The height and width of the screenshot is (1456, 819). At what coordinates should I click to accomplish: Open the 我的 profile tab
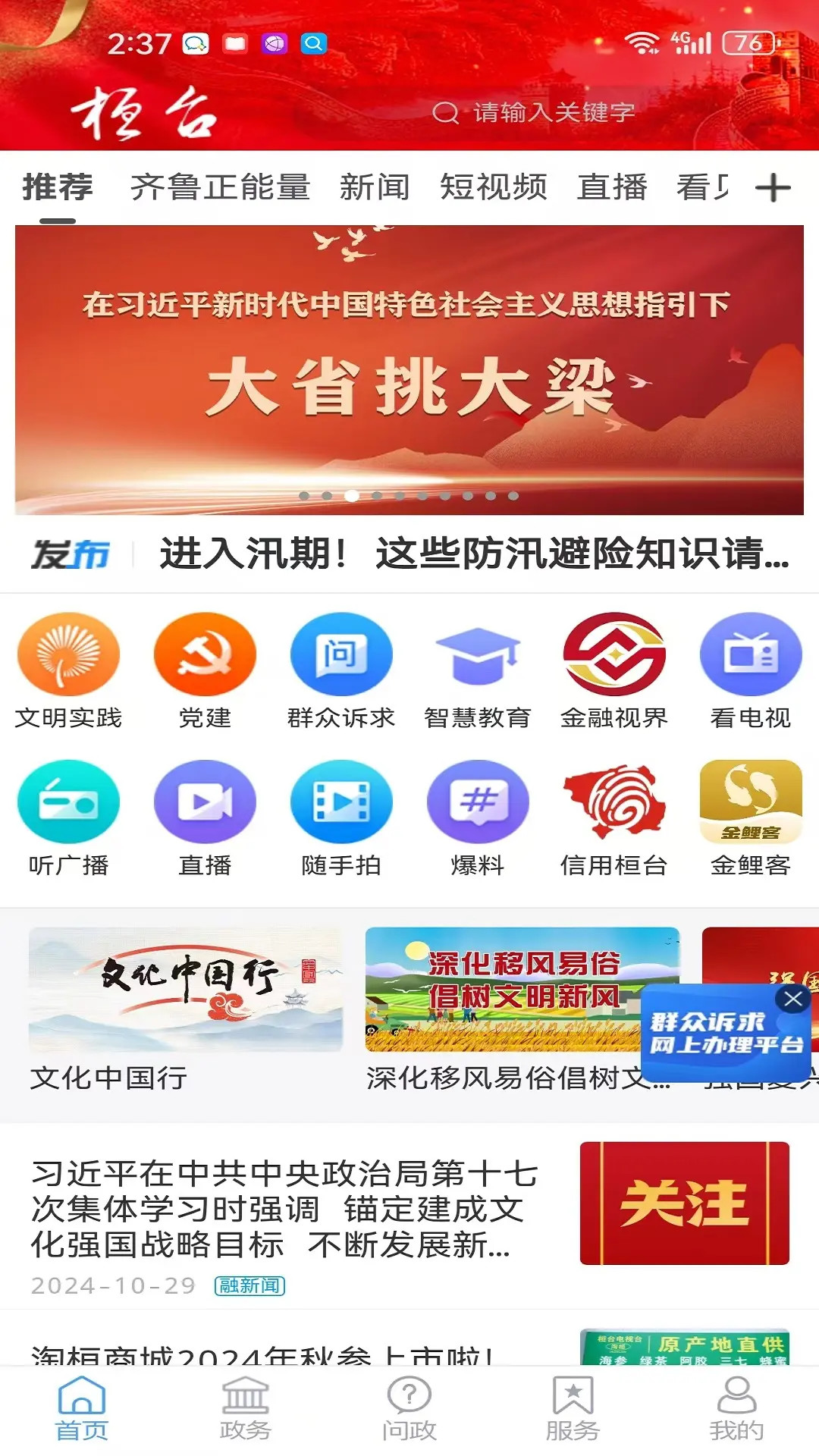click(736, 1409)
